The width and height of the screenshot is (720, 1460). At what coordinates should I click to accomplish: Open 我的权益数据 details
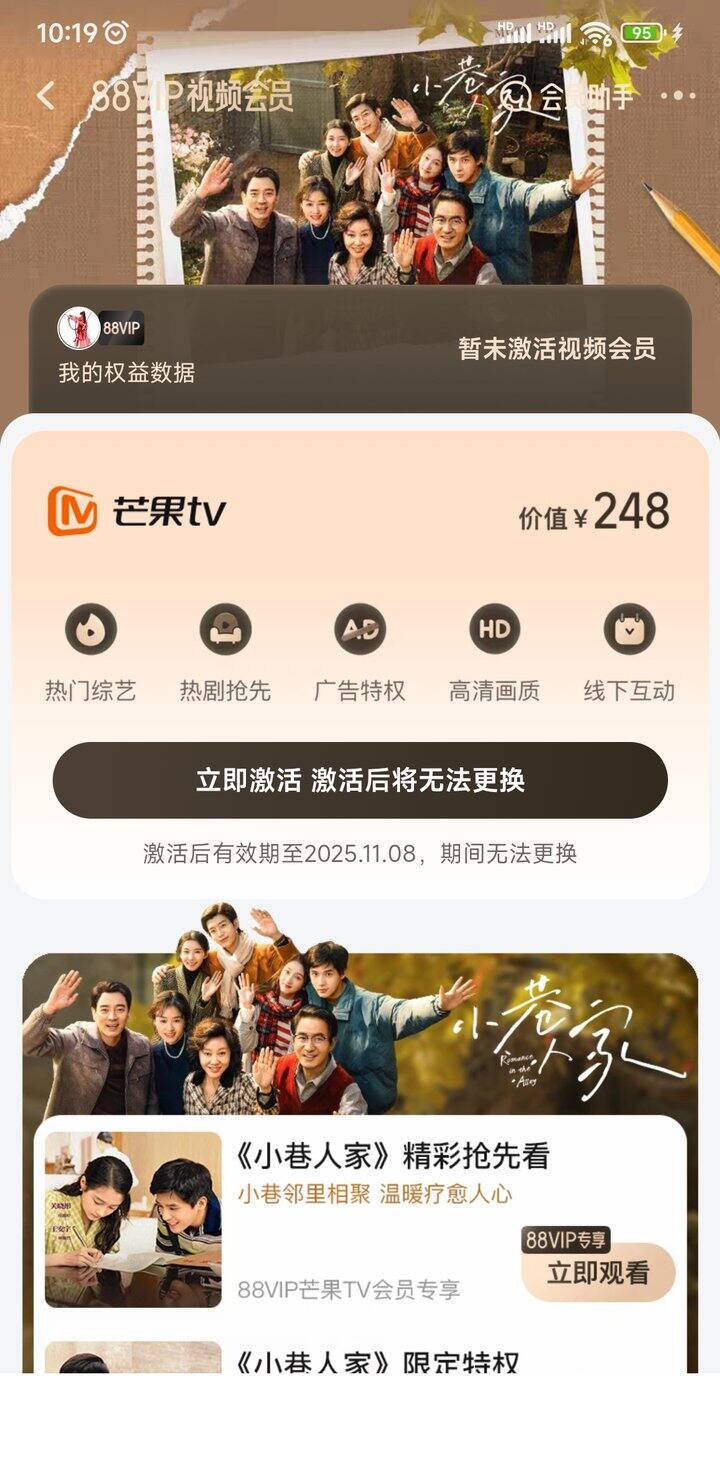126,373
